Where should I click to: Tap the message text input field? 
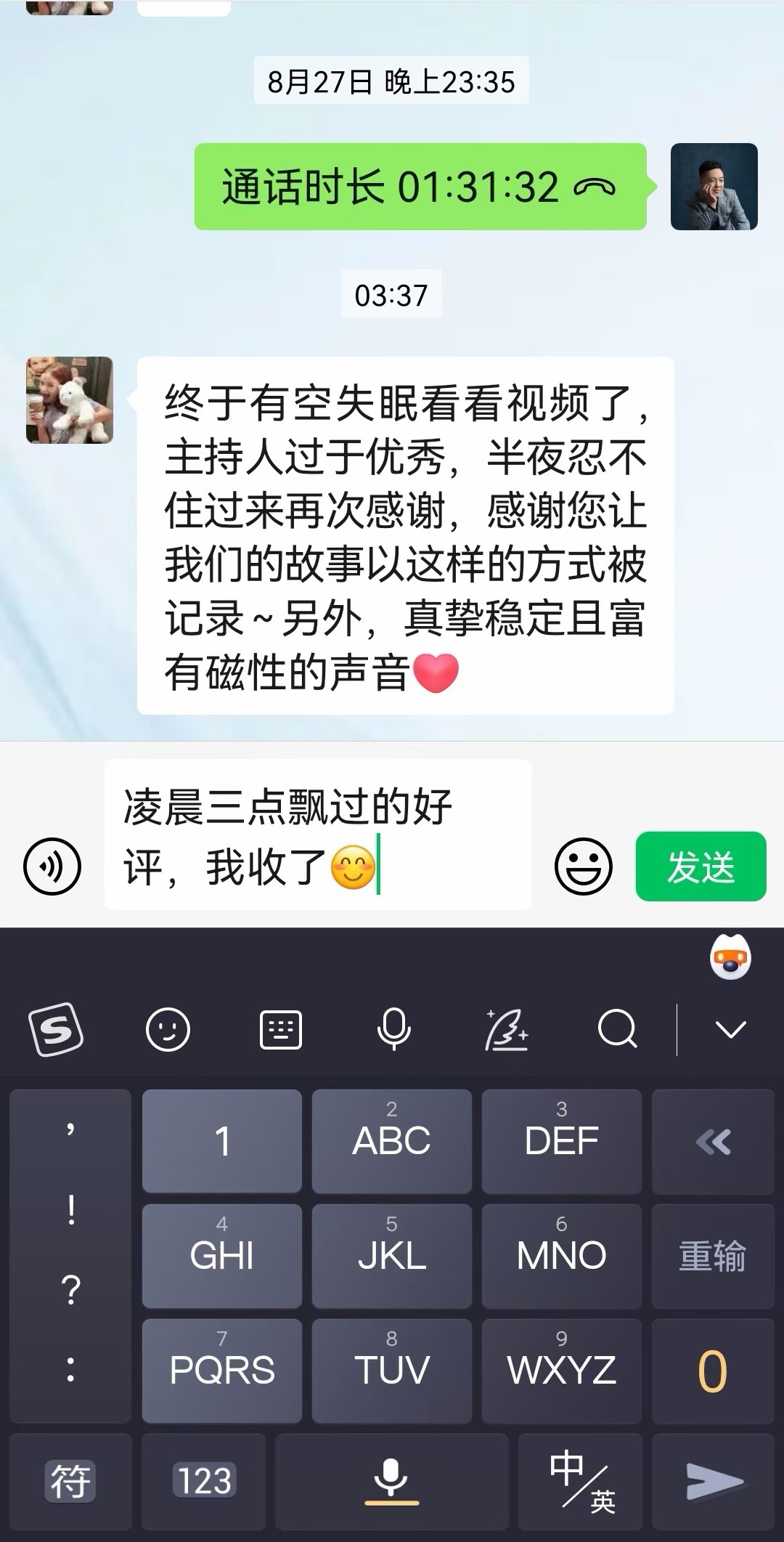pos(318,835)
